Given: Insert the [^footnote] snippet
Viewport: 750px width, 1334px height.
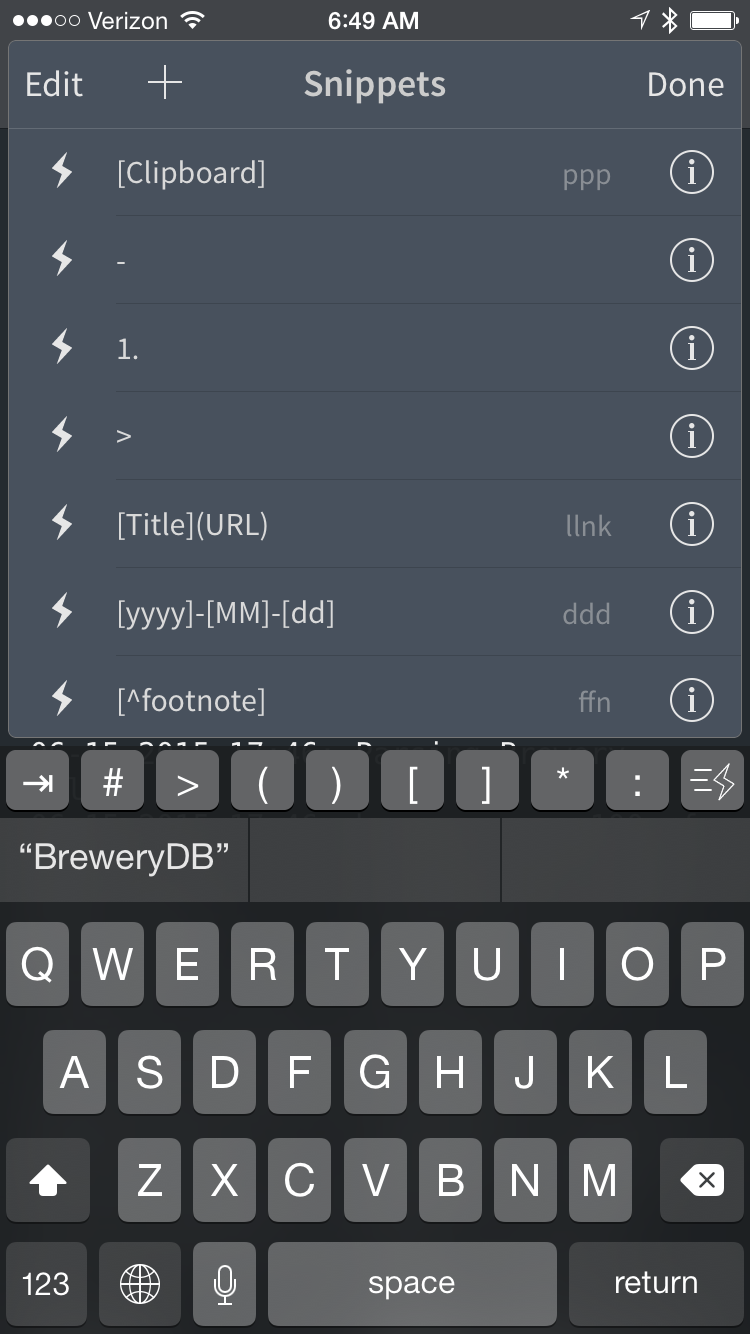Looking at the screenshot, I should point(191,700).
